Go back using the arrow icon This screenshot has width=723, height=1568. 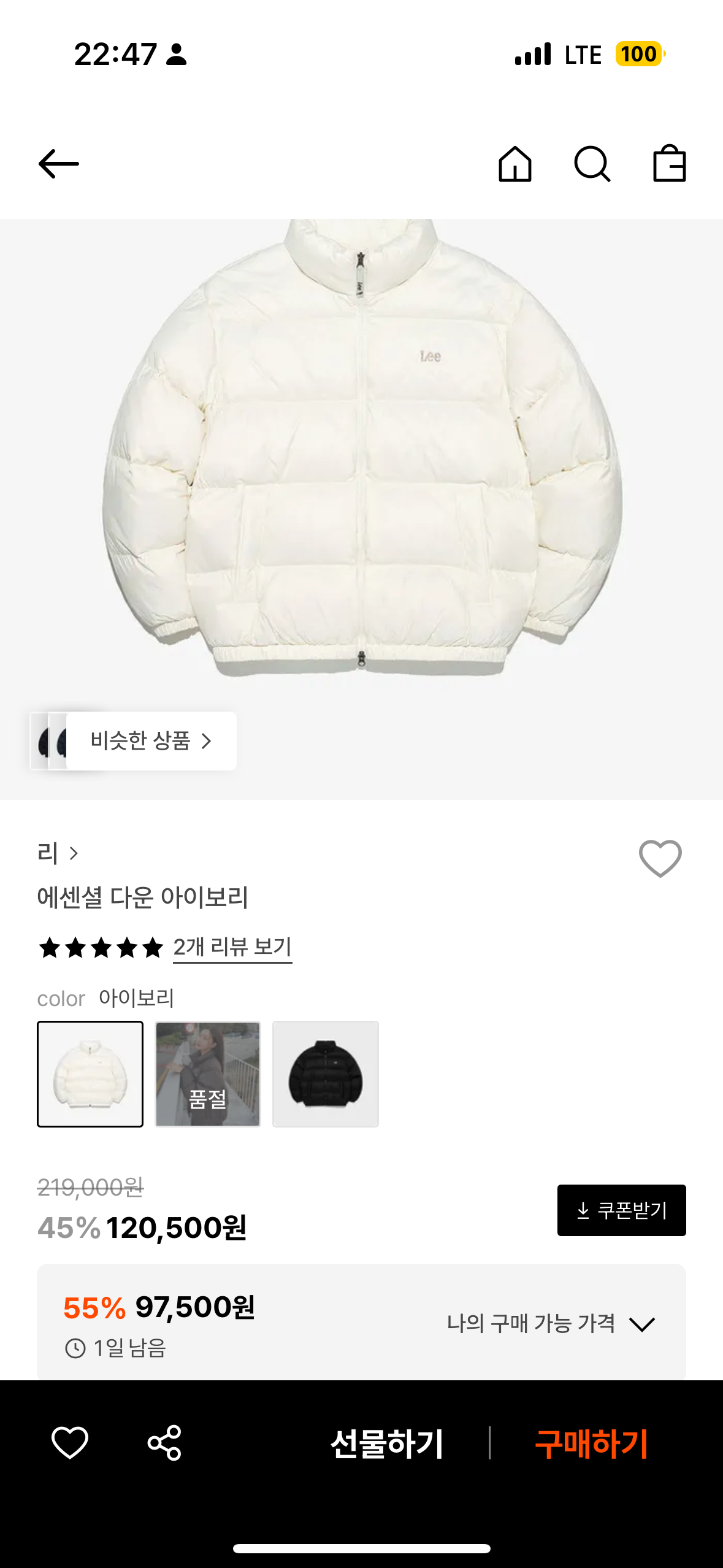click(59, 164)
